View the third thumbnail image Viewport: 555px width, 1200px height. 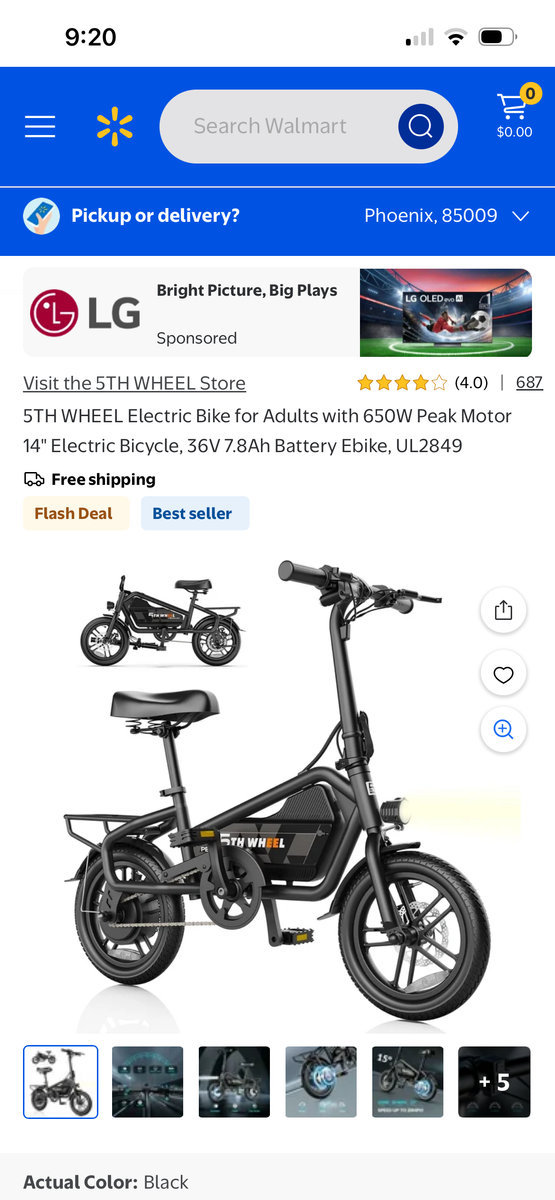pos(234,1082)
